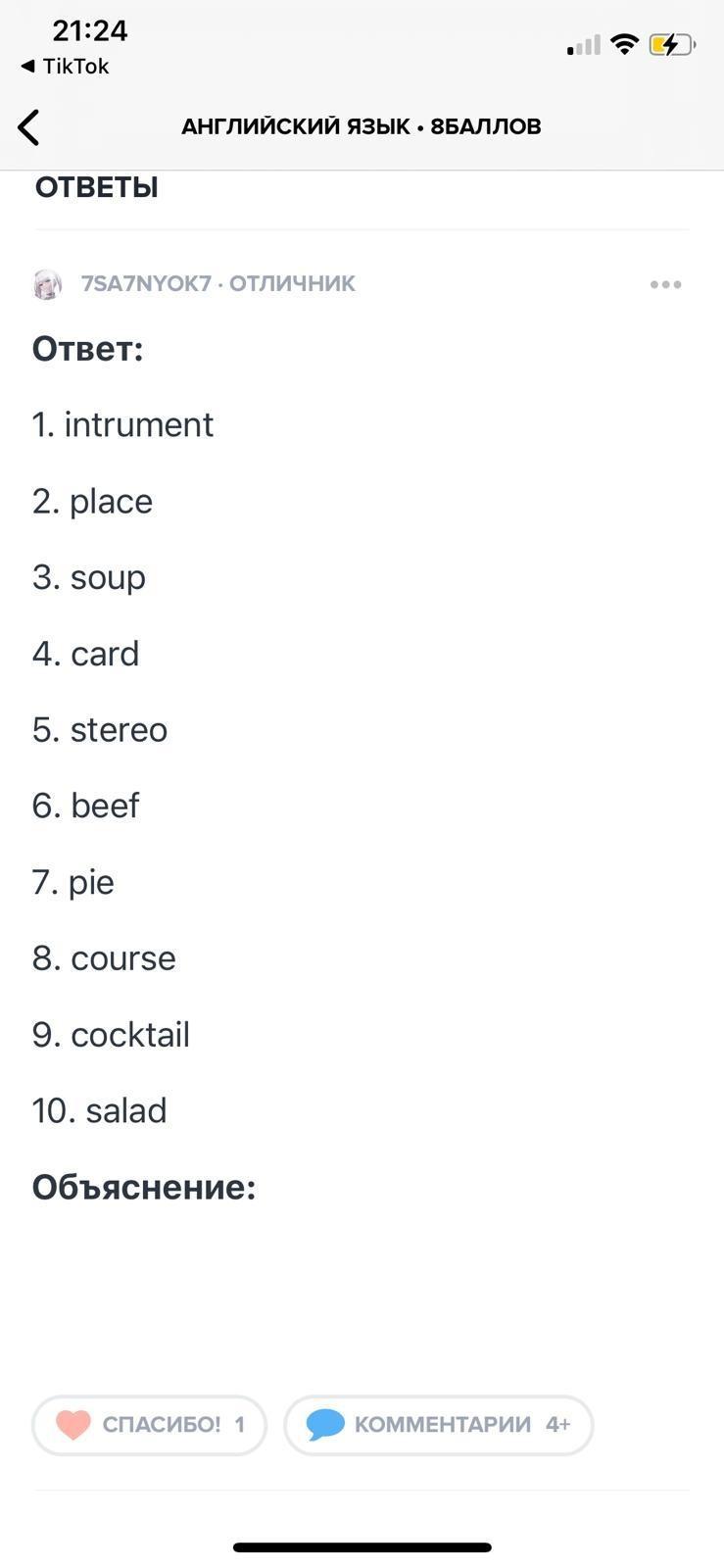Tap the Спасибо! heart button

tap(150, 1425)
